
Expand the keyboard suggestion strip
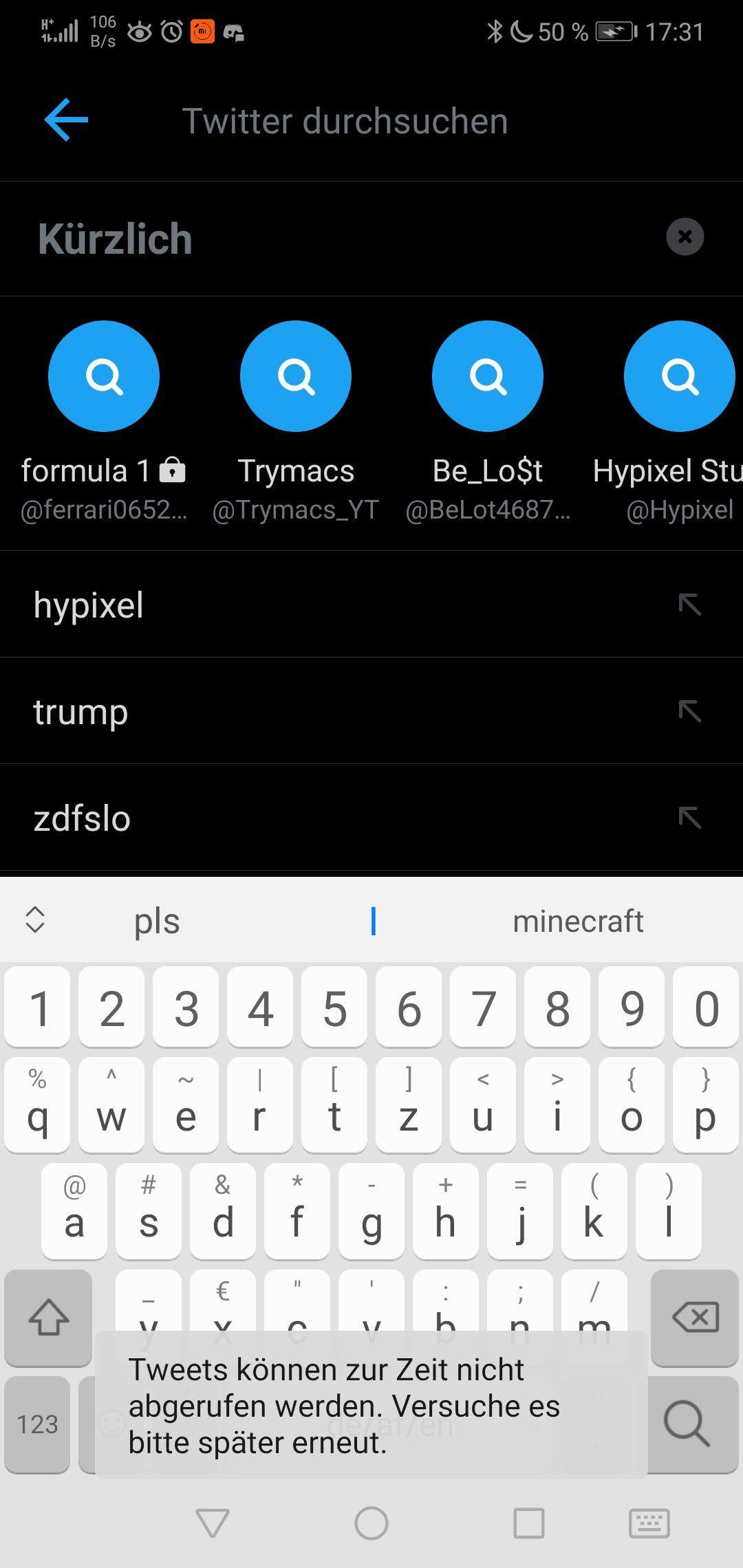(x=35, y=919)
